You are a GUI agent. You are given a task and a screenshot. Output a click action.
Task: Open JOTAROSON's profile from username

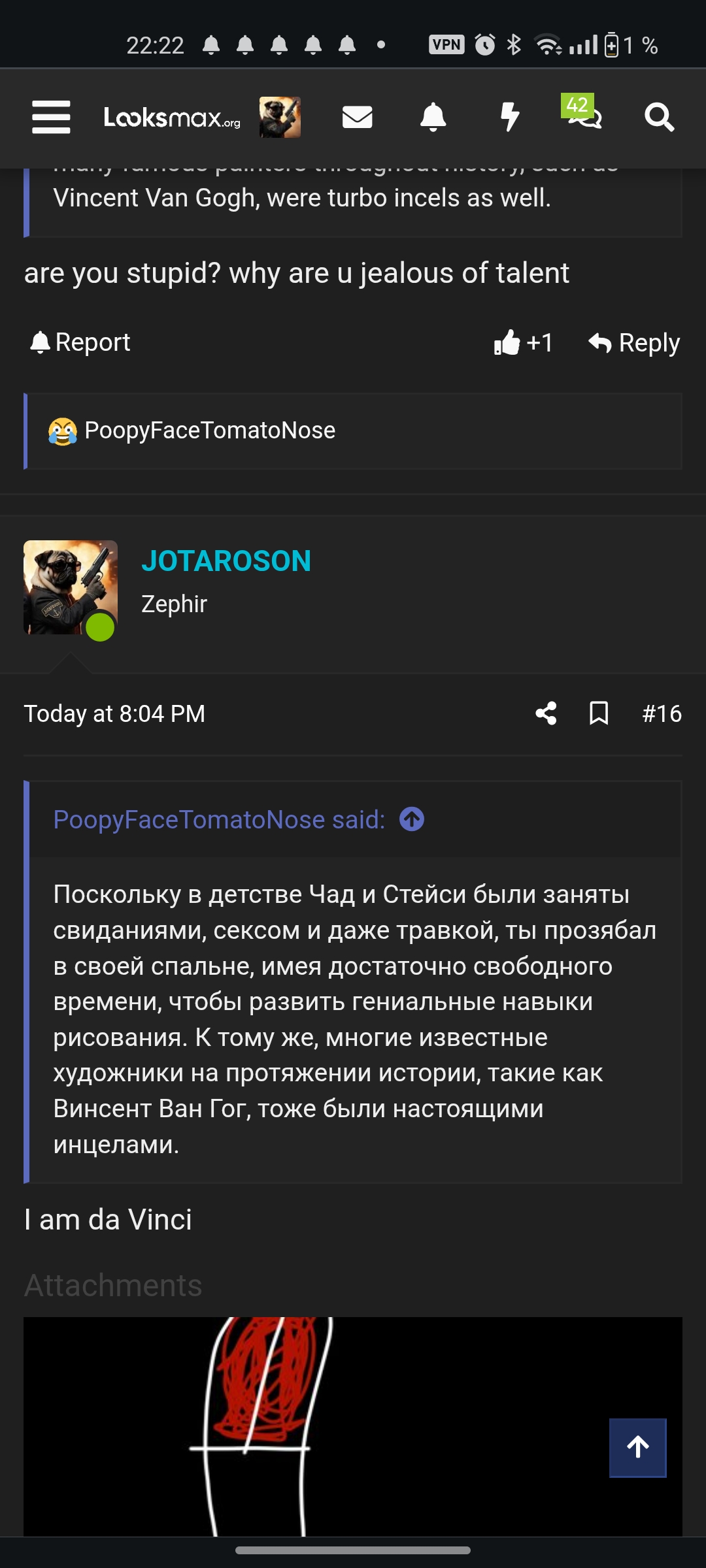tap(226, 561)
